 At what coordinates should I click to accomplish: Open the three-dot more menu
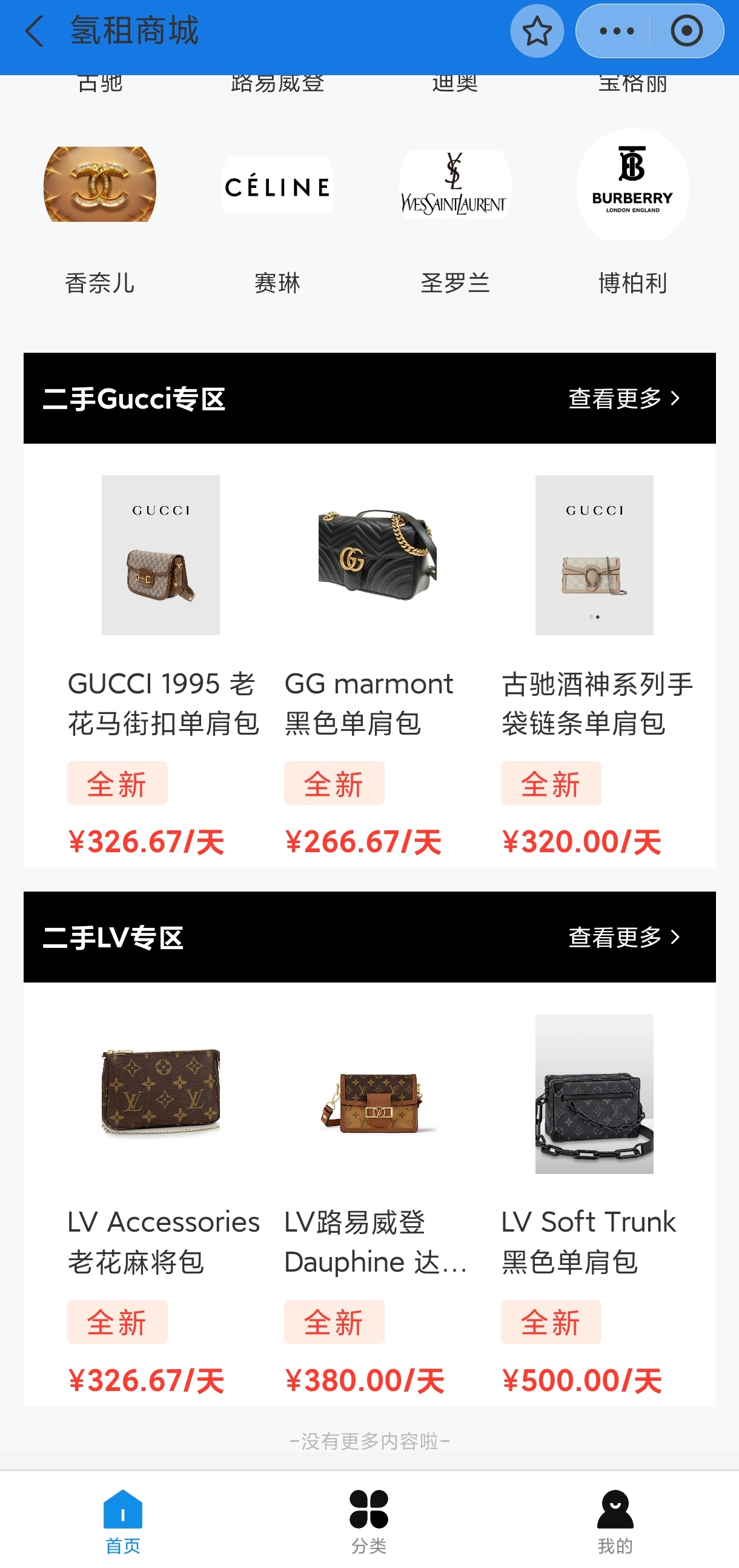(616, 31)
